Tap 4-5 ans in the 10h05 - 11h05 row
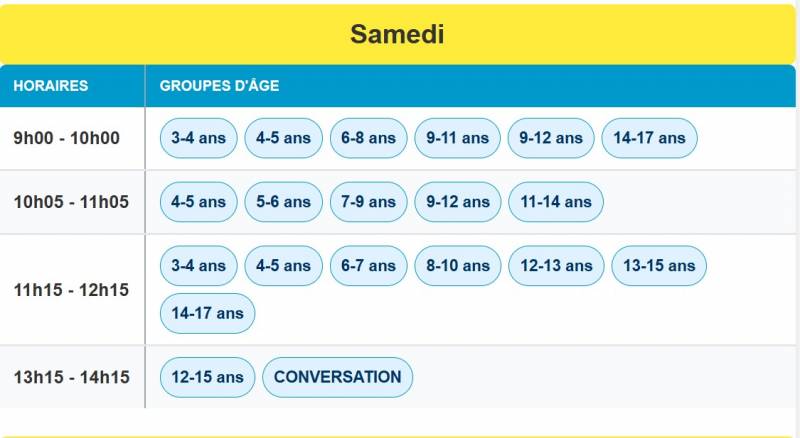The width and height of the screenshot is (800, 438). pos(198,202)
